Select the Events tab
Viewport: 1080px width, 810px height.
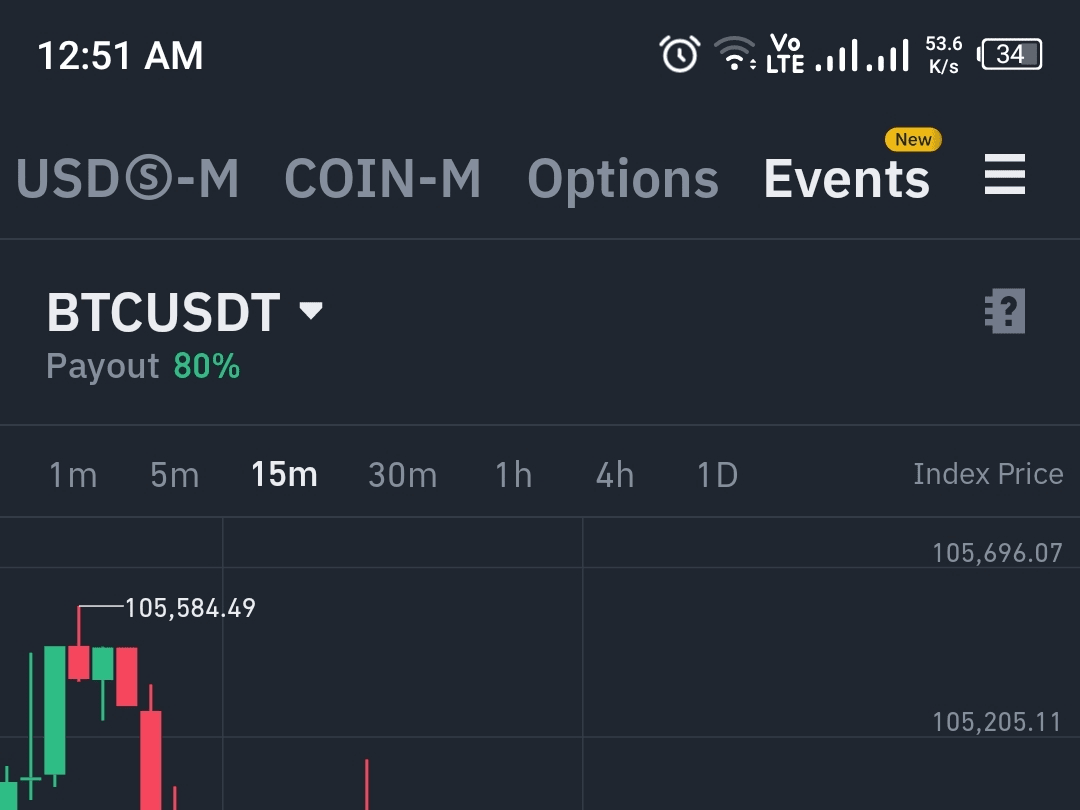coord(847,179)
